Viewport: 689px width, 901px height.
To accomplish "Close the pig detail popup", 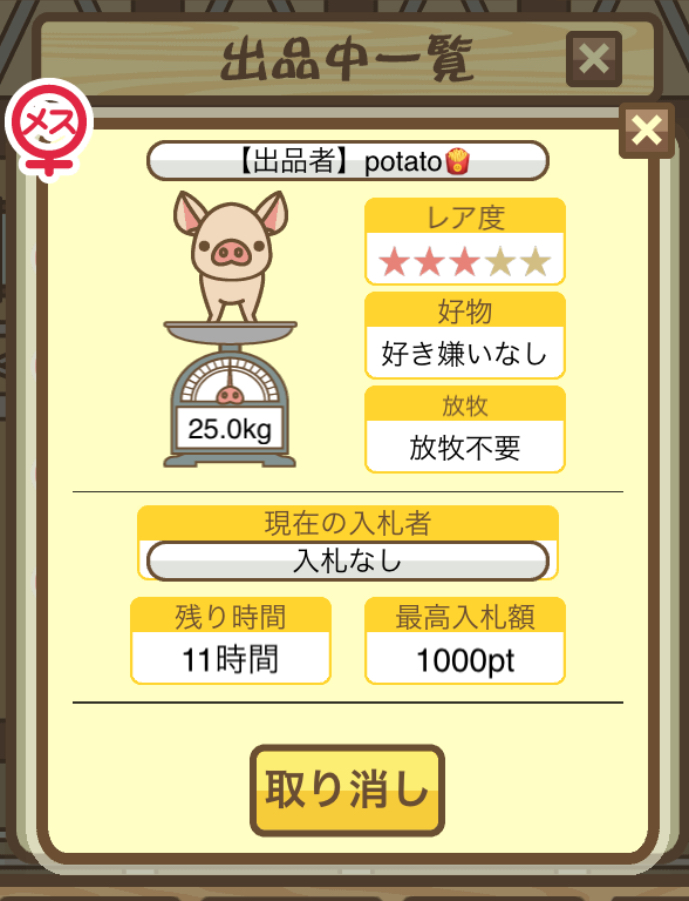I will click(646, 130).
